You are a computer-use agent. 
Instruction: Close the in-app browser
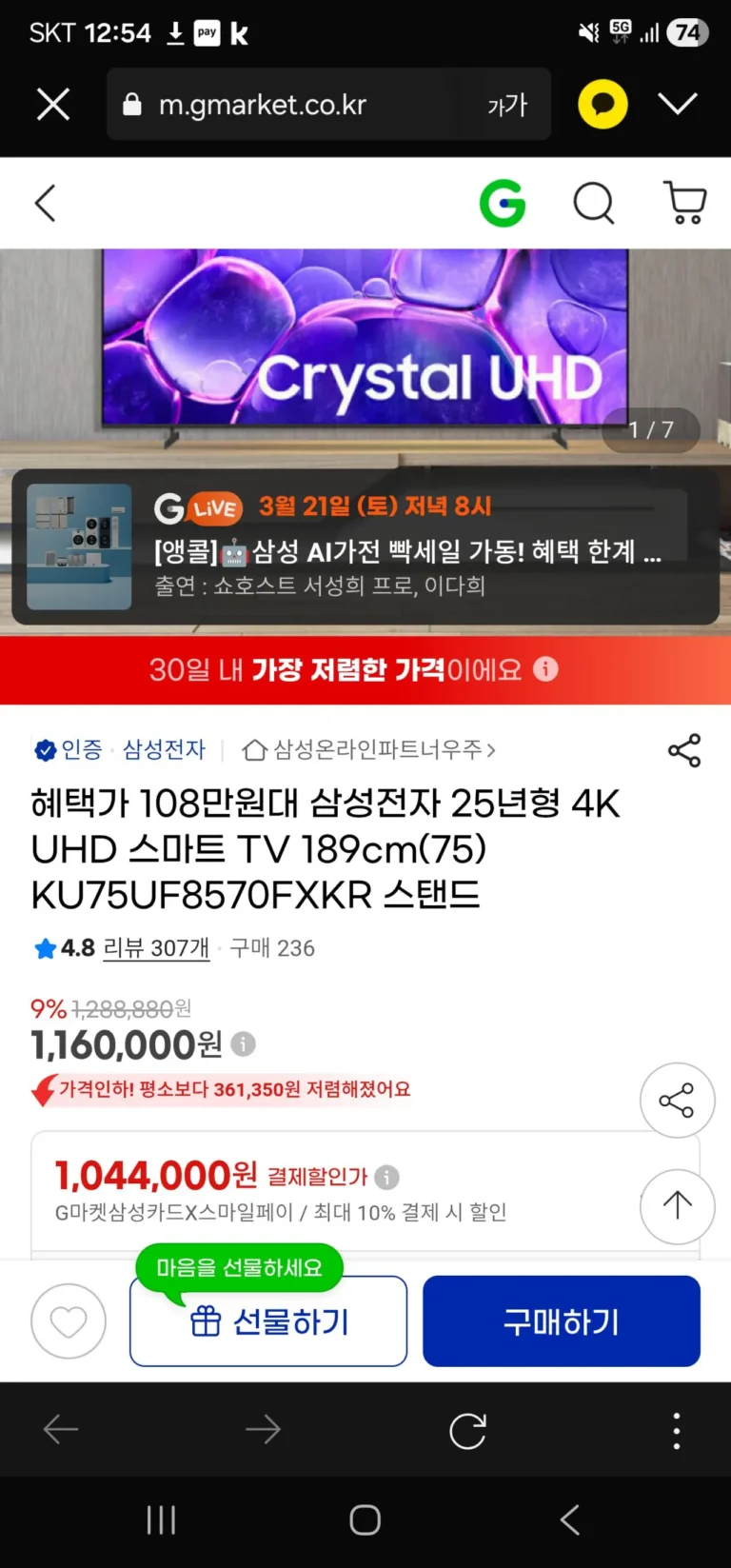pyautogui.click(x=53, y=104)
